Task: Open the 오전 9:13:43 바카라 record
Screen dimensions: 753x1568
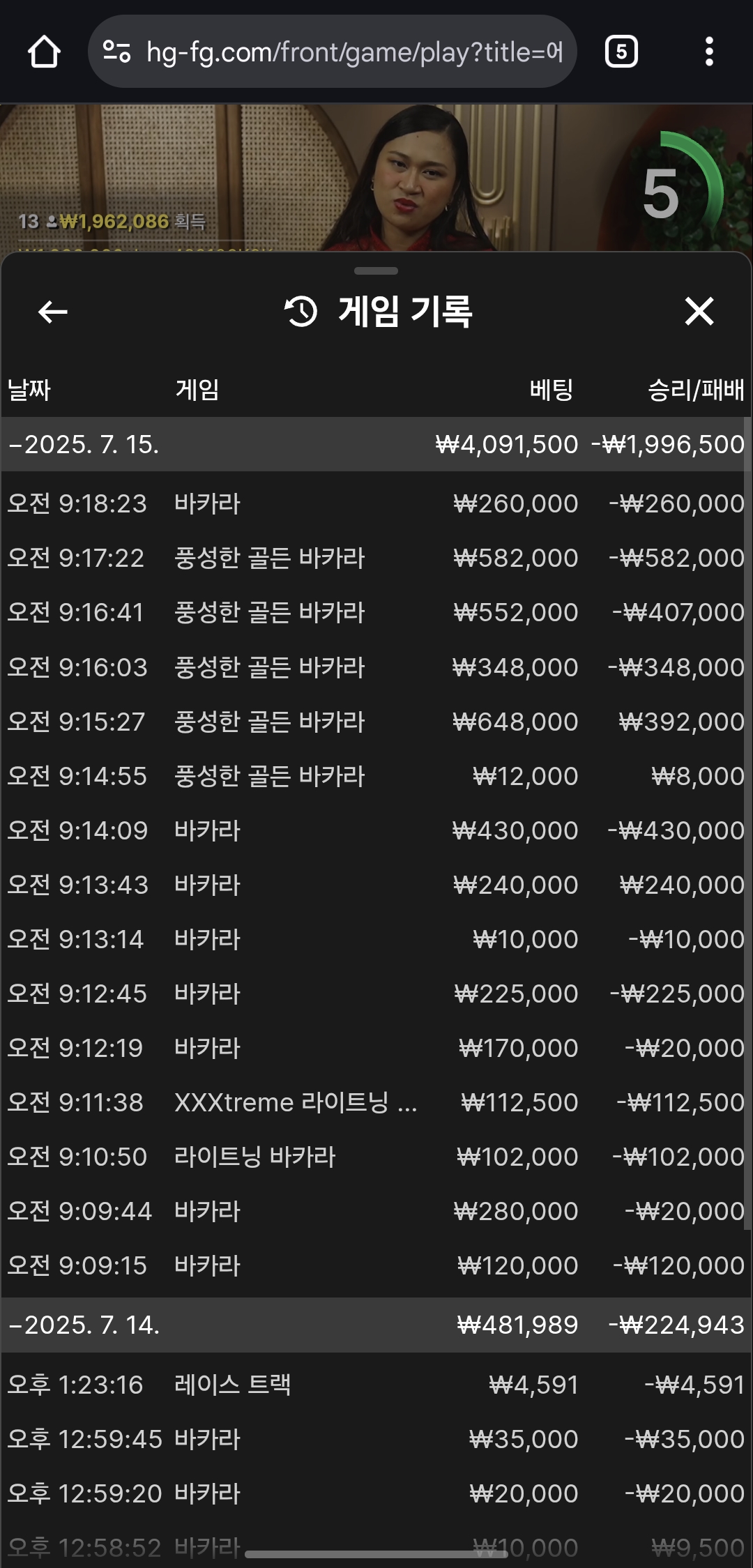Action: [x=376, y=885]
